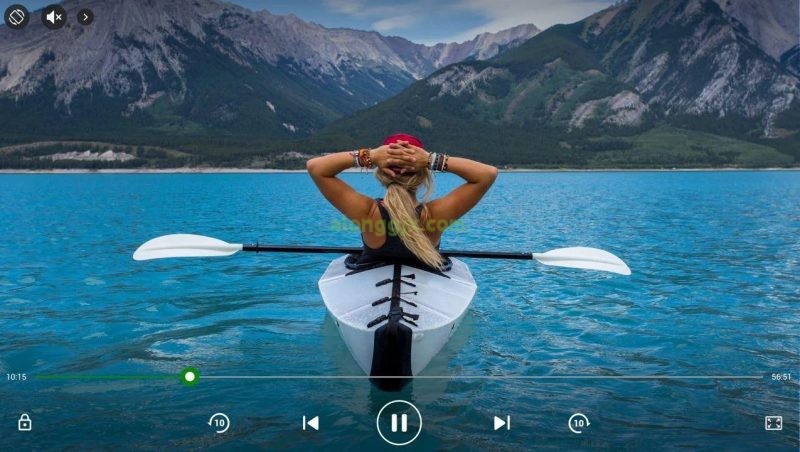The width and height of the screenshot is (800, 452).
Task: Change the video aspect ratio
Action: click(773, 423)
